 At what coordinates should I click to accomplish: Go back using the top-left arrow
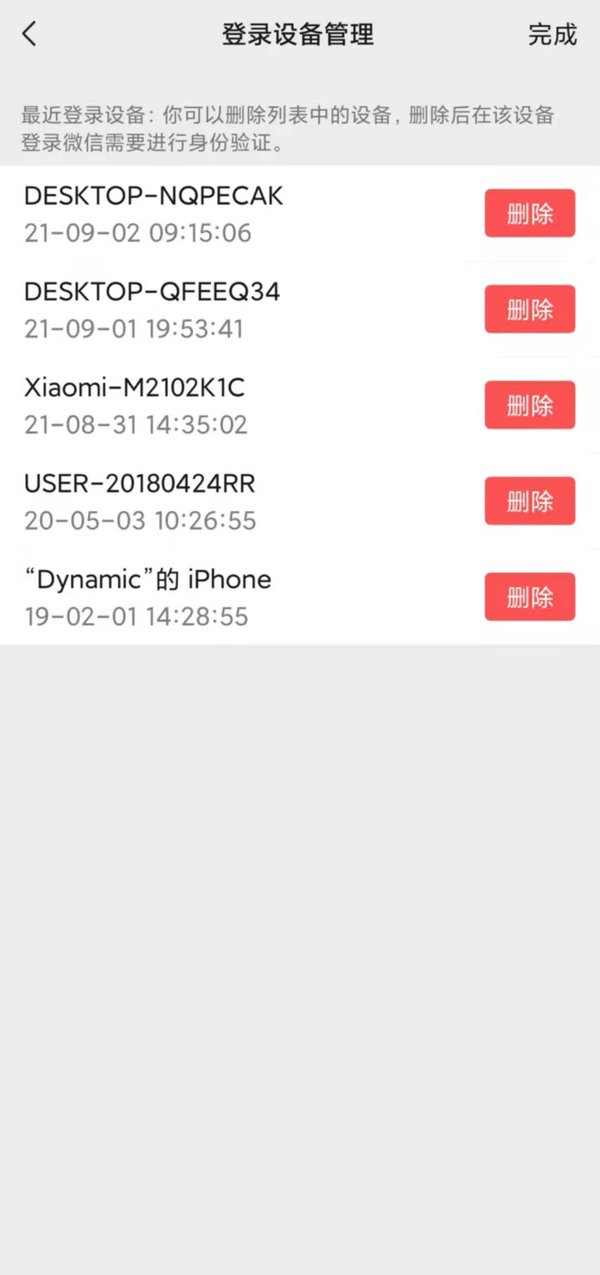[x=29, y=34]
